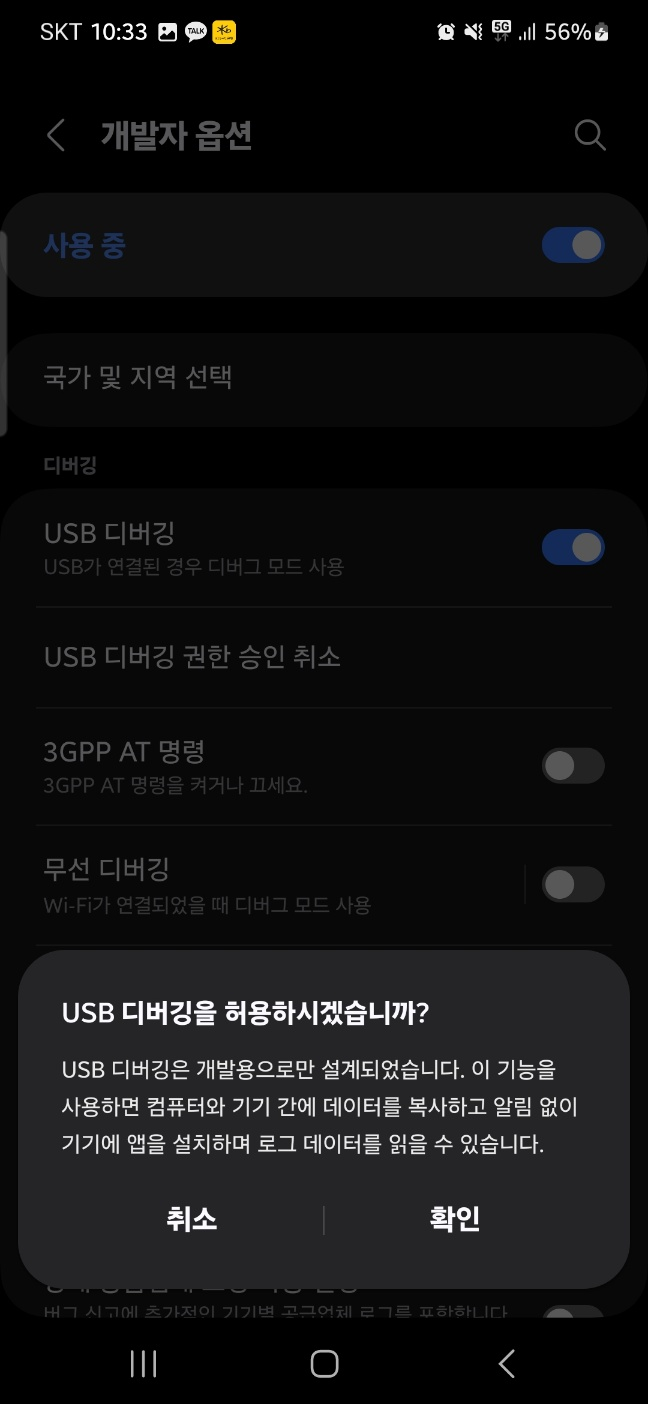Open the system recent apps button
This screenshot has height=1404, width=648.
click(x=144, y=1363)
